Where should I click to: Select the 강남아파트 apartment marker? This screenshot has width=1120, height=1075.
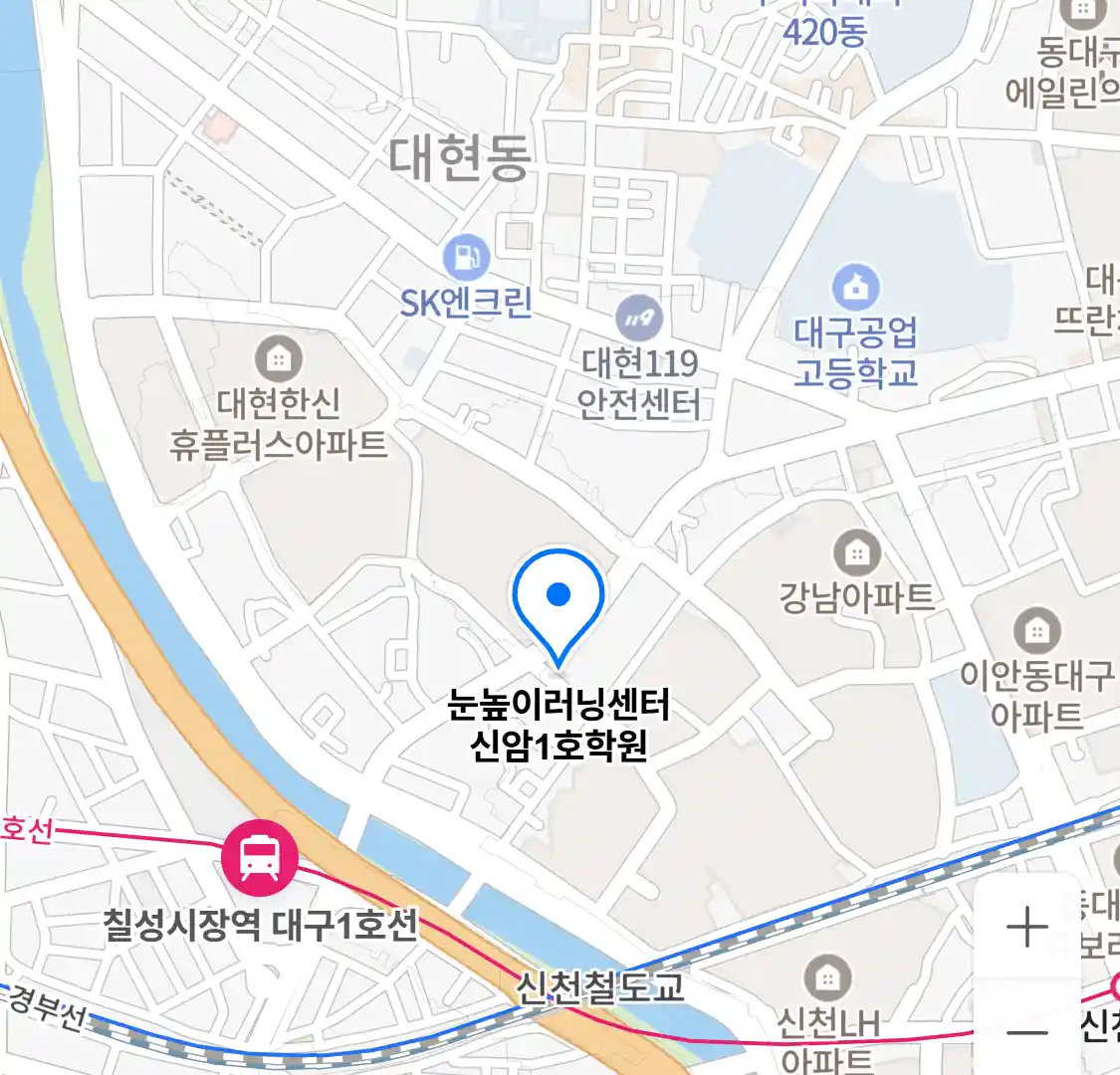point(856,552)
